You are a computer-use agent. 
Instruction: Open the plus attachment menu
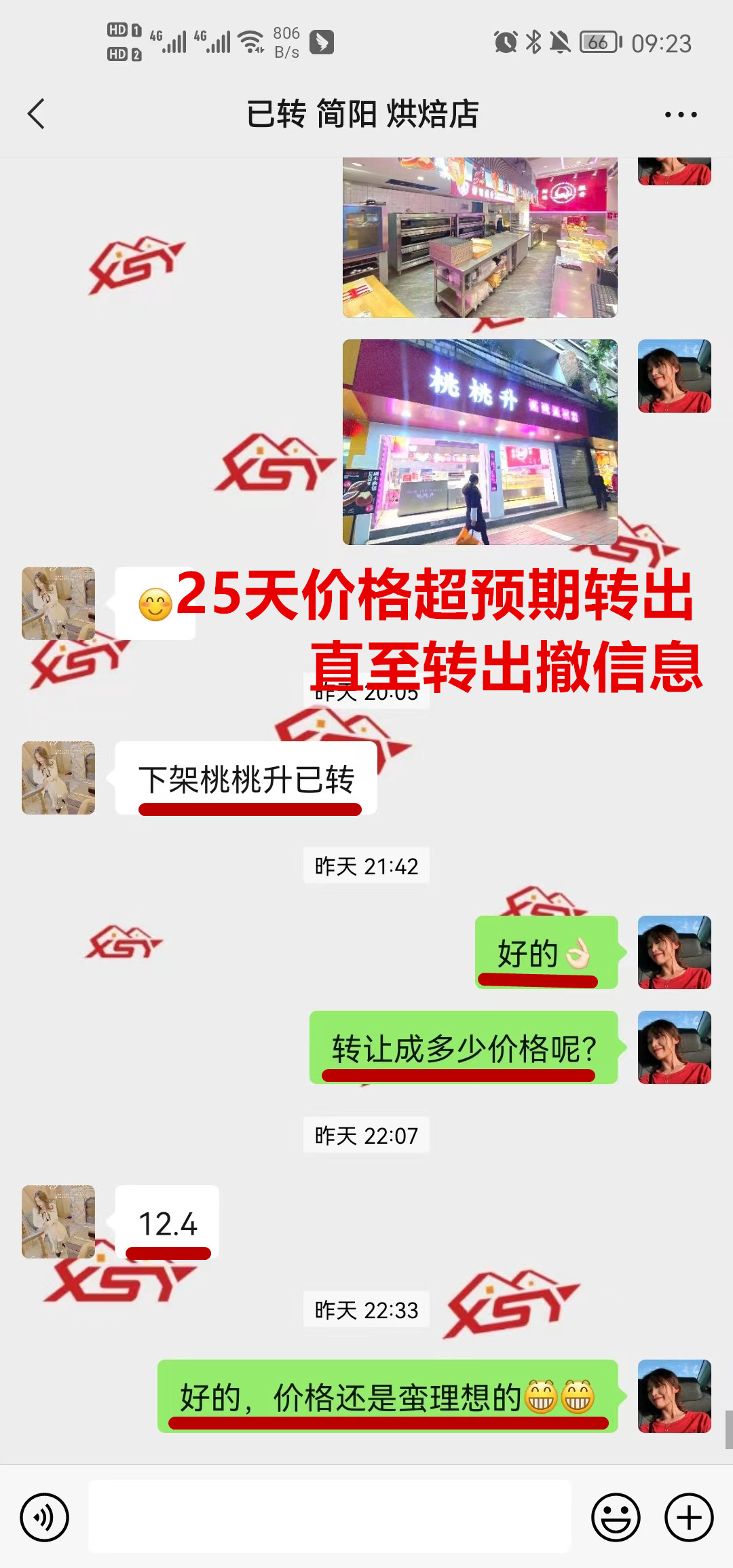click(x=689, y=1517)
